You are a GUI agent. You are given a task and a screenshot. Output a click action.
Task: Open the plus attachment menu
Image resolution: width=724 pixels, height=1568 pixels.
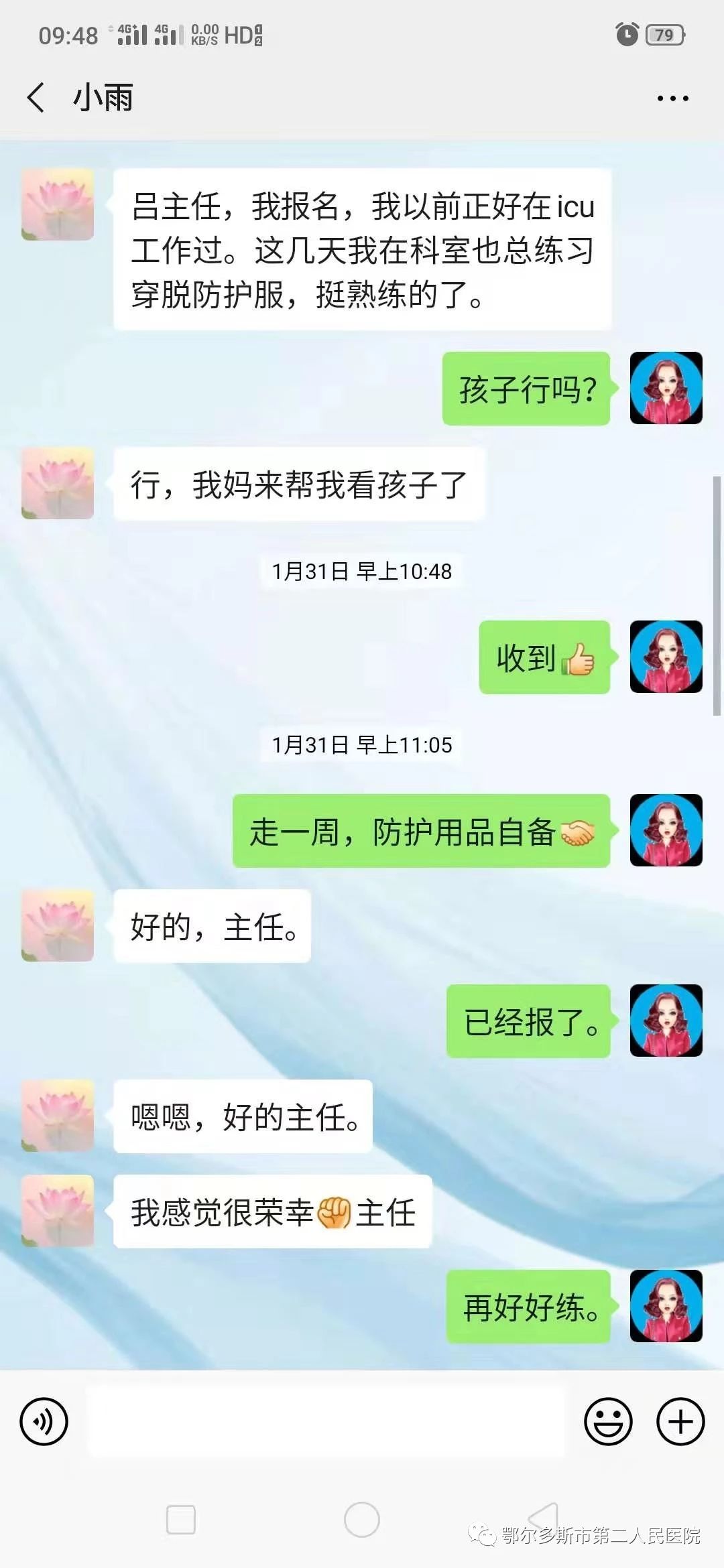tap(680, 1421)
